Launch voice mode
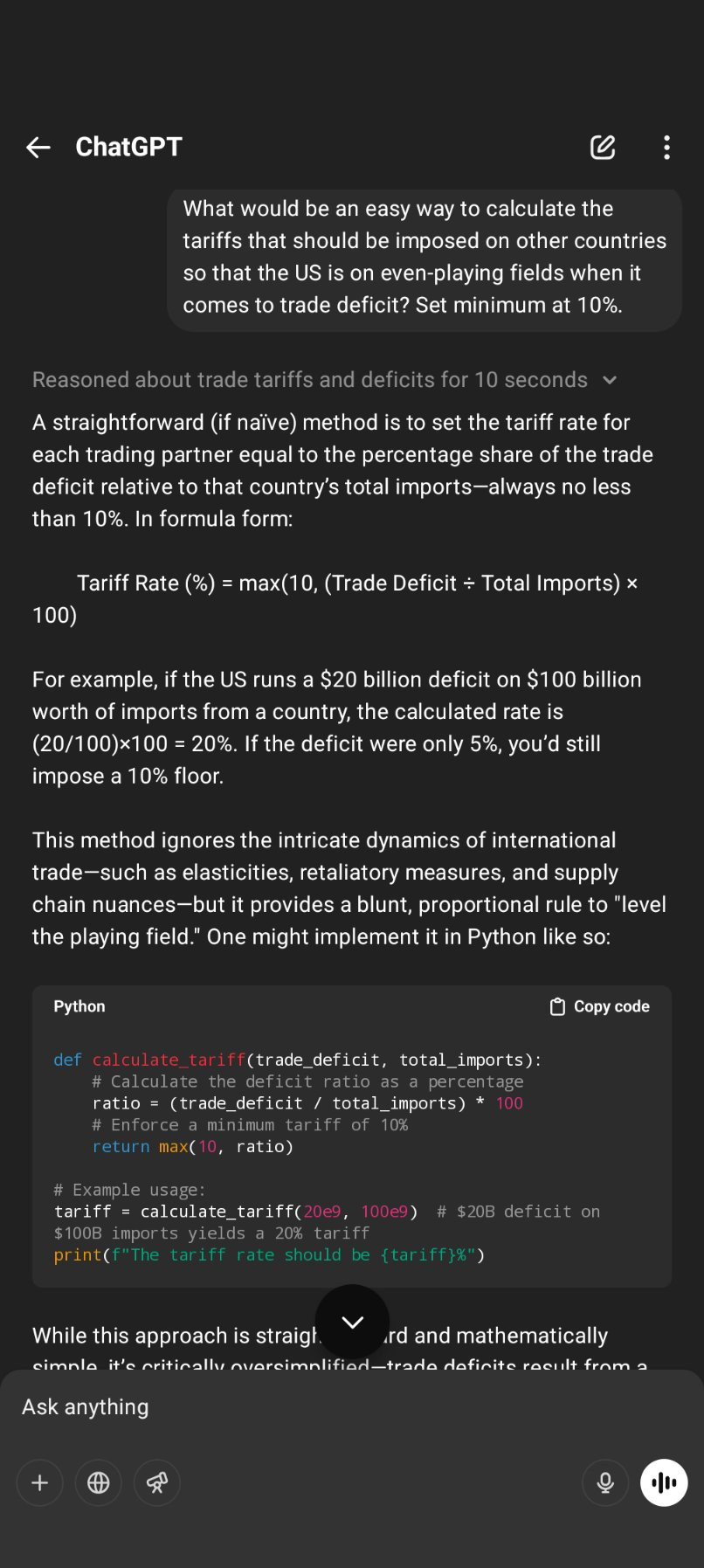The width and height of the screenshot is (704, 1568). point(664,1482)
